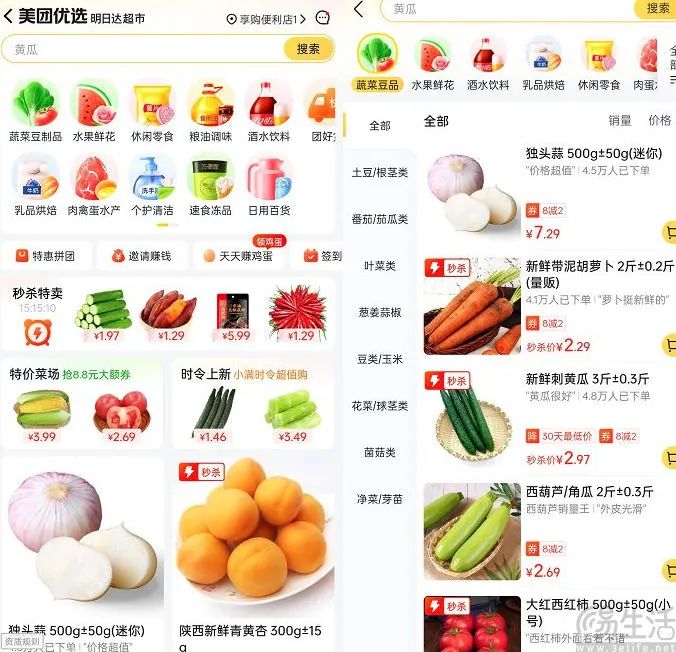Open the 速食冻品 category
Image resolution: width=676 pixels, height=652 pixels.
[x=210, y=186]
